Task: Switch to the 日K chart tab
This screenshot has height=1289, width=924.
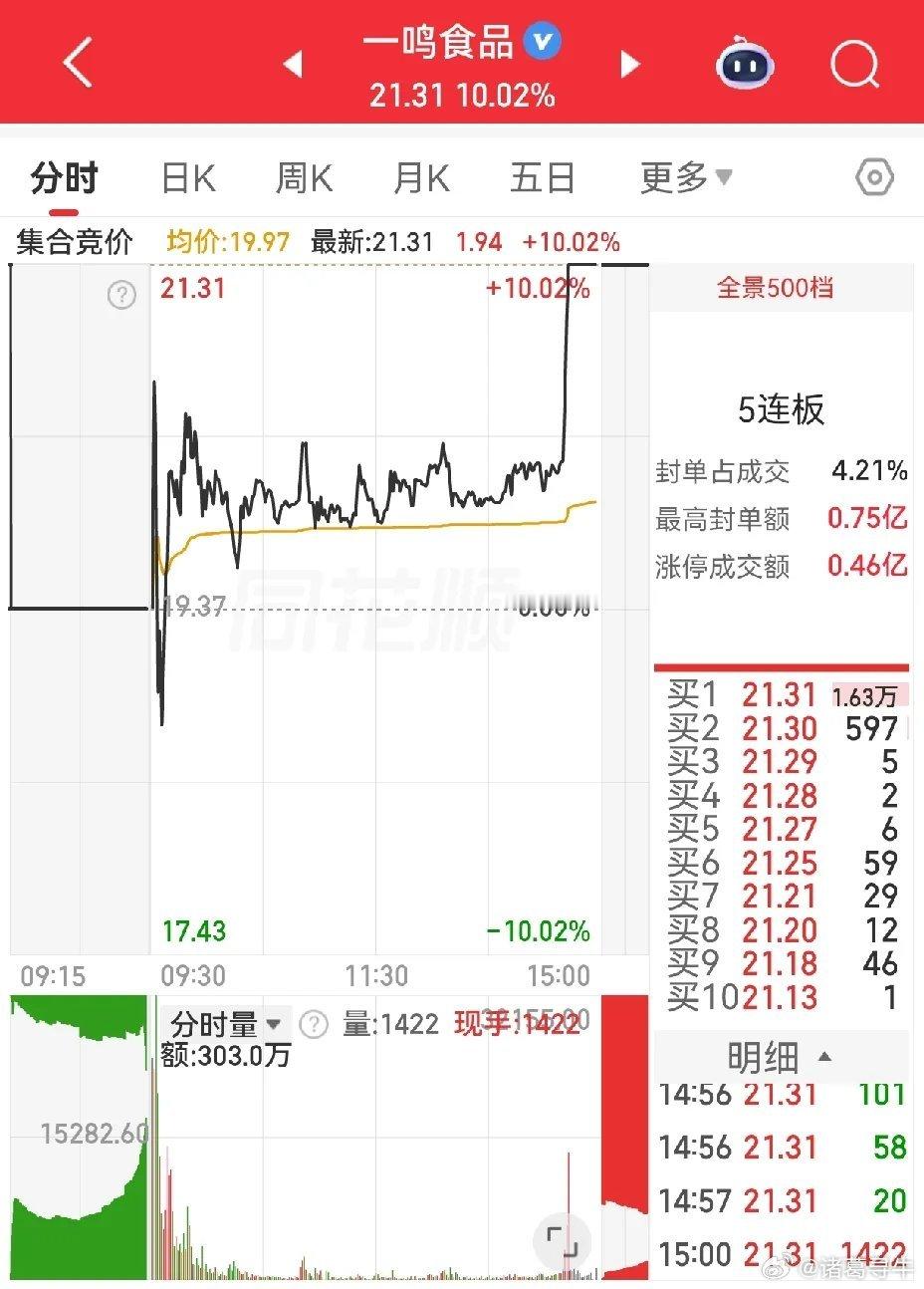Action: click(x=188, y=178)
